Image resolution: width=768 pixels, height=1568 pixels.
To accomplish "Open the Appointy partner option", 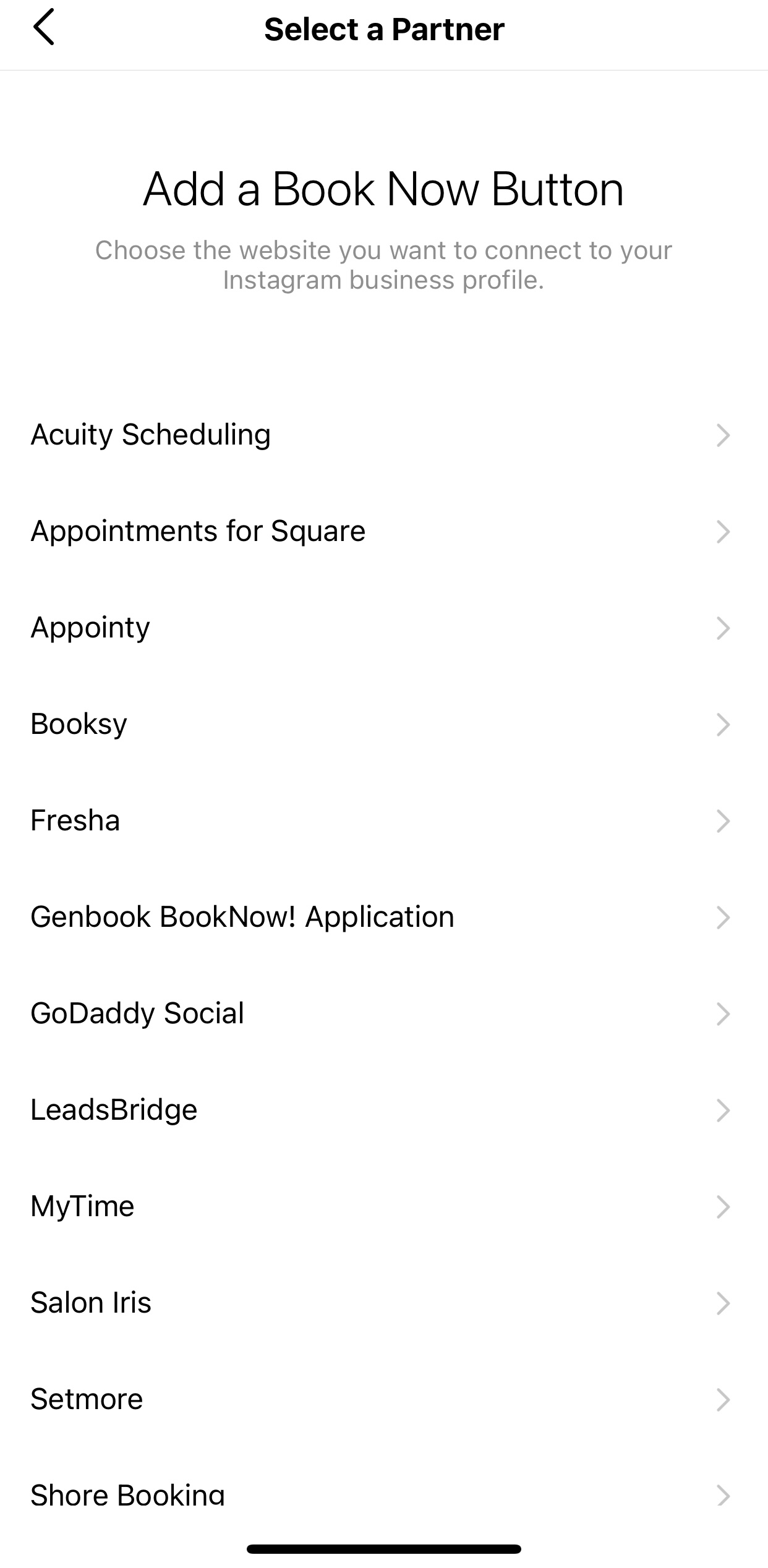I will click(x=383, y=628).
